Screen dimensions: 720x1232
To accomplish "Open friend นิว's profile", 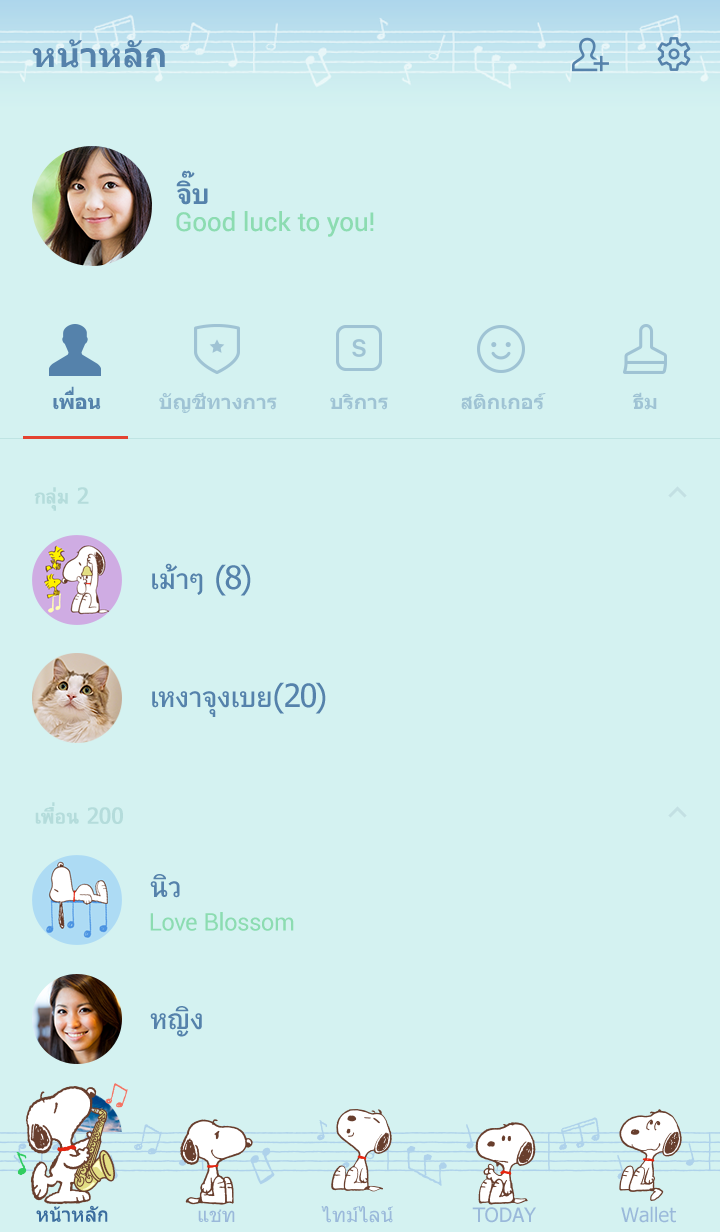I will 165,900.
